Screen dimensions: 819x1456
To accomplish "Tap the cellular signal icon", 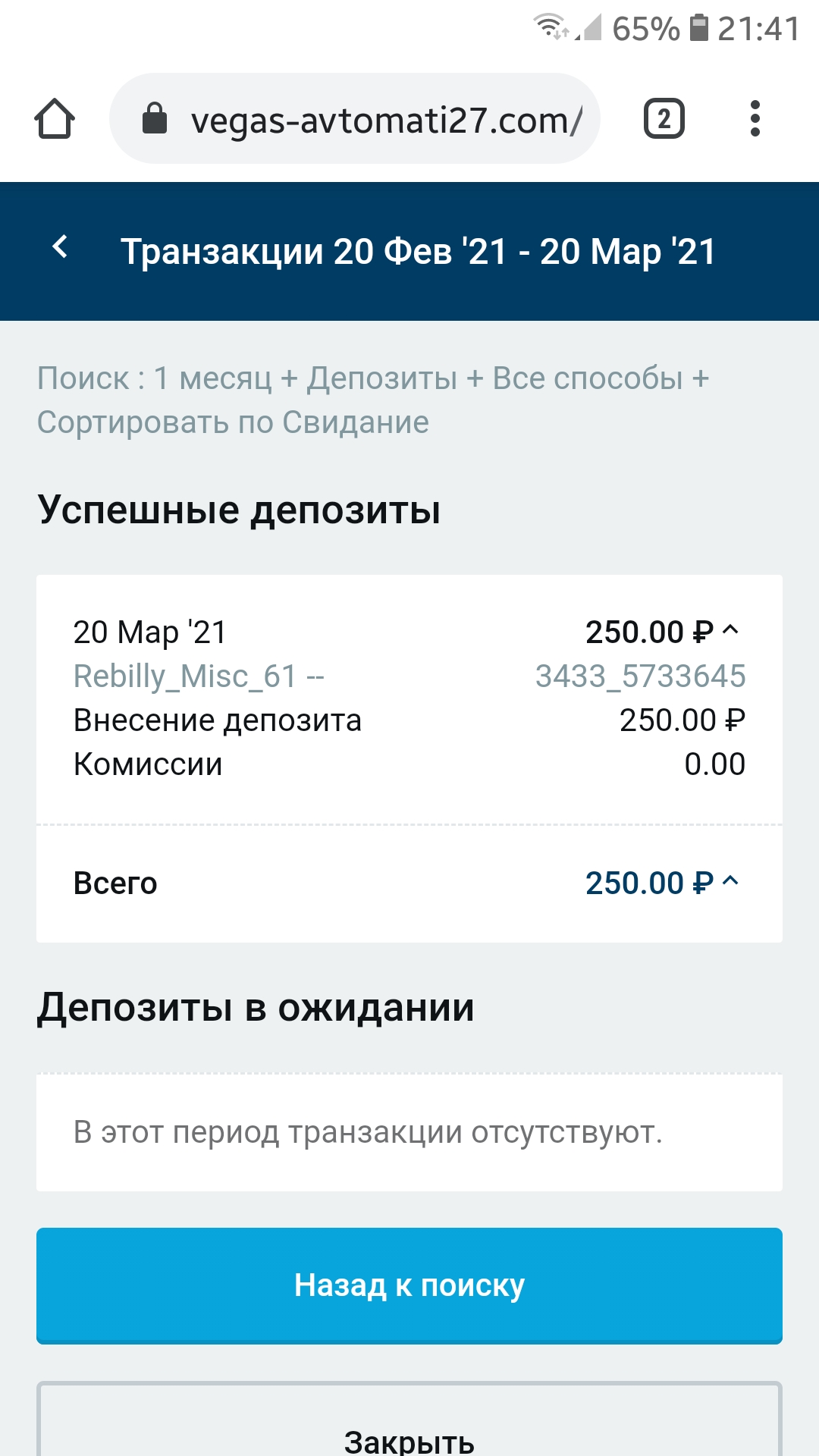I will pyautogui.click(x=590, y=27).
